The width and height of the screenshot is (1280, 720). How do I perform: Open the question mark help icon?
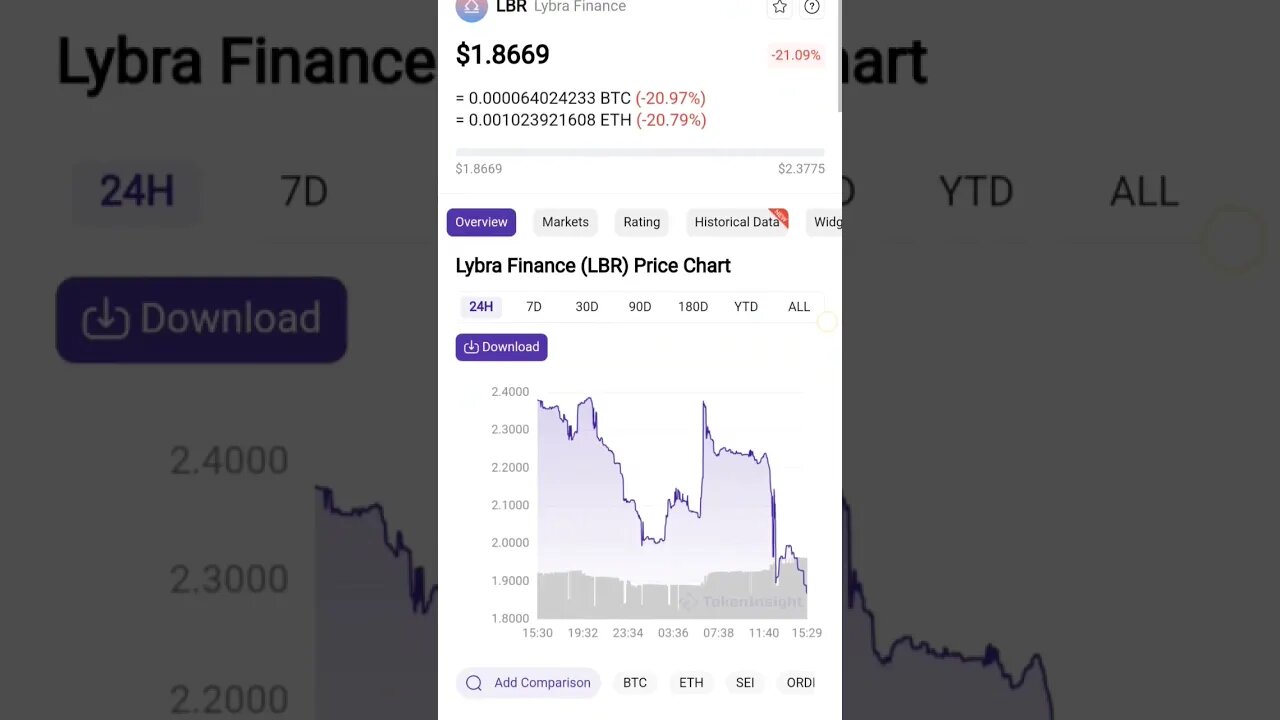coord(812,7)
